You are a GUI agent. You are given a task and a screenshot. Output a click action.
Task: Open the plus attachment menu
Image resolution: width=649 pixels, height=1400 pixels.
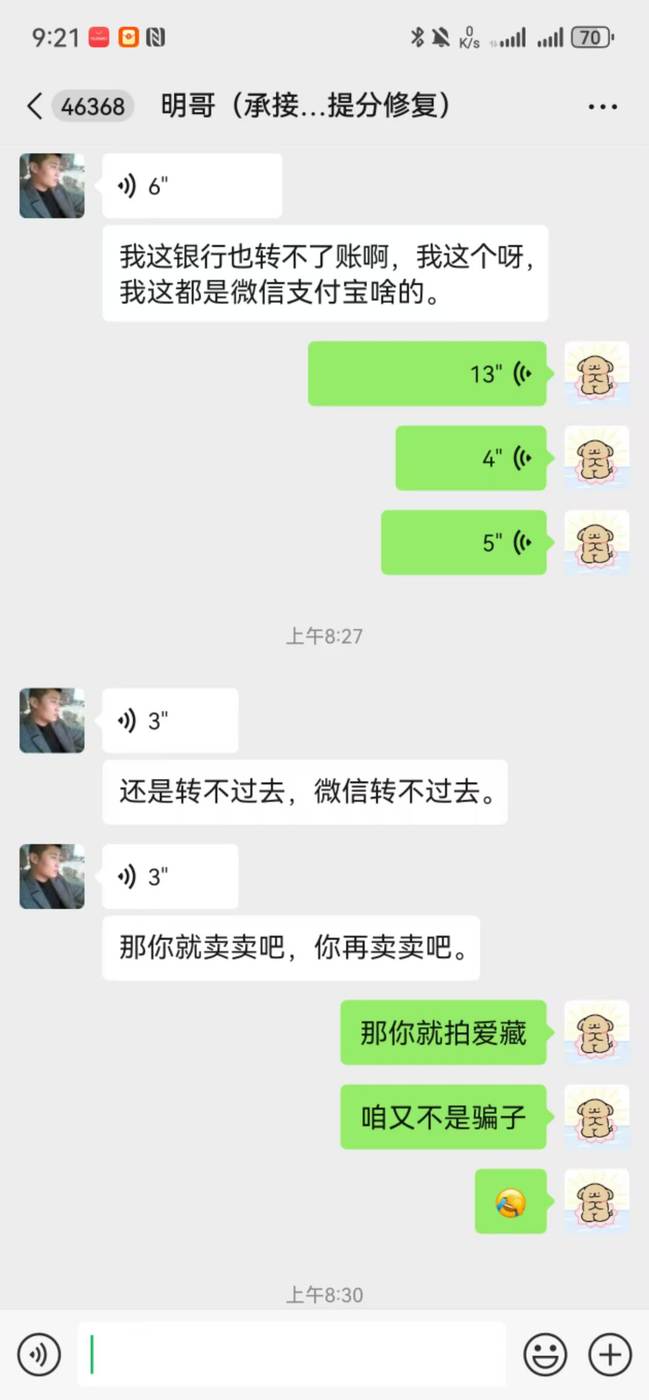tap(610, 1355)
